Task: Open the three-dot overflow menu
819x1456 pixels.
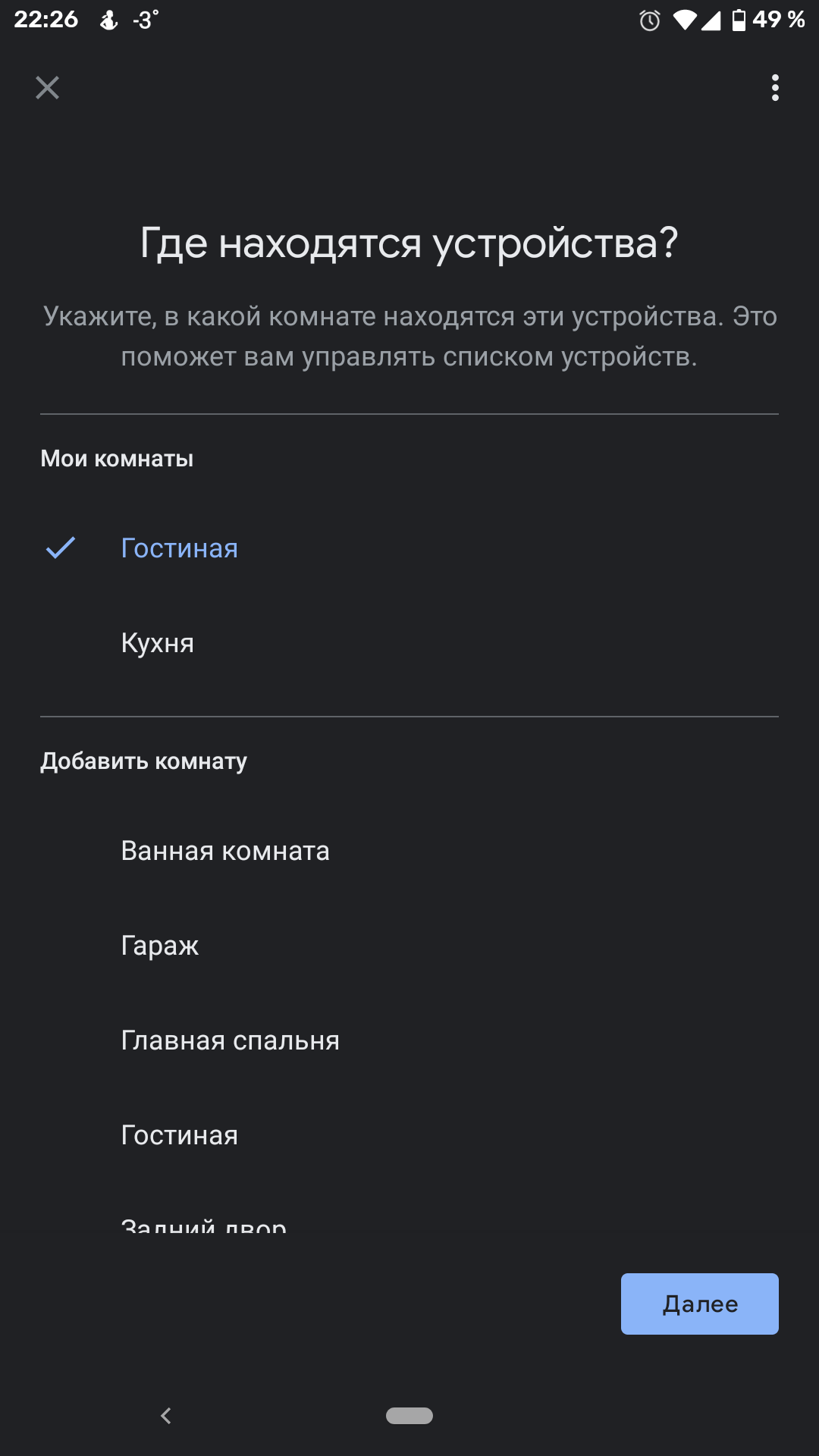Action: click(x=774, y=88)
